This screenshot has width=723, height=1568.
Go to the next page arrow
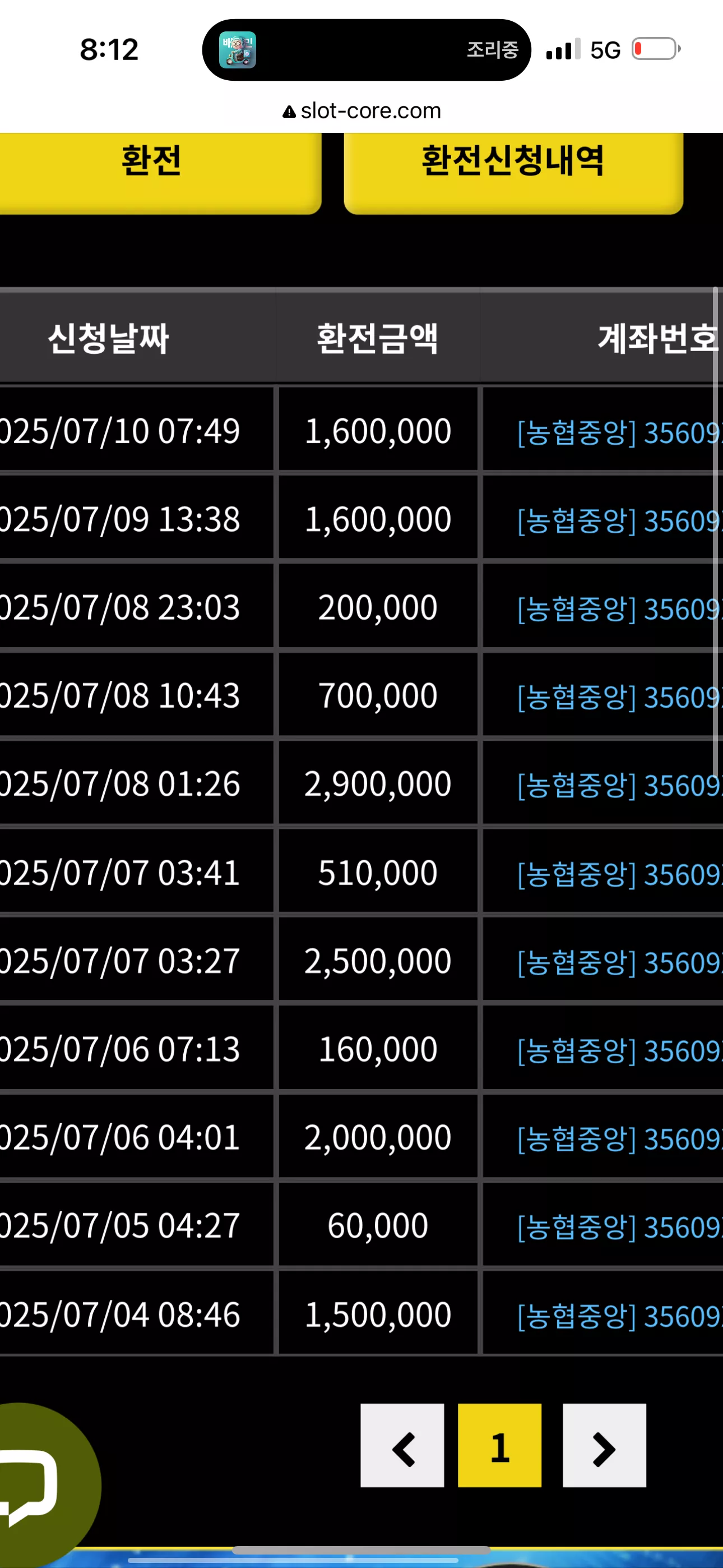click(x=604, y=1445)
